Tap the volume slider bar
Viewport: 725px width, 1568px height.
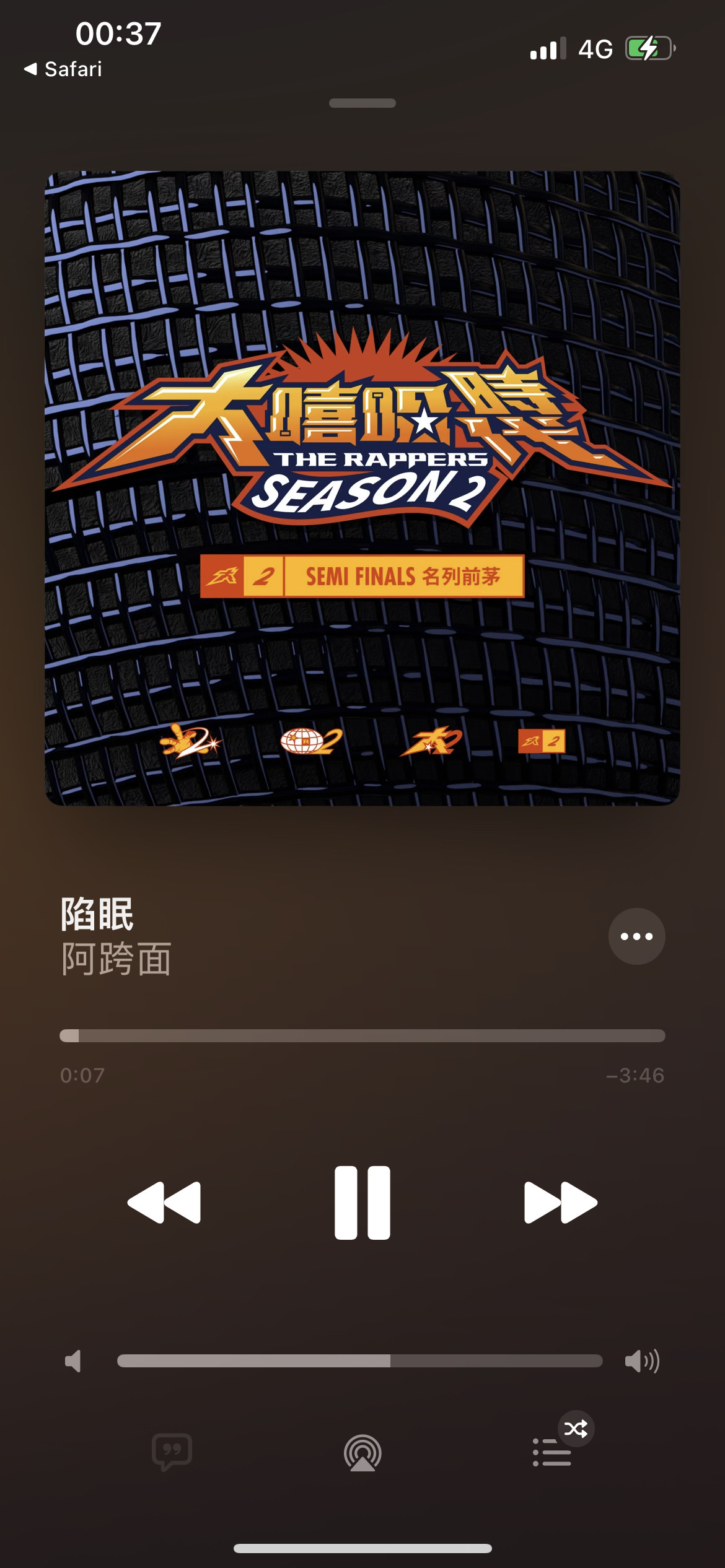pyautogui.click(x=360, y=1361)
